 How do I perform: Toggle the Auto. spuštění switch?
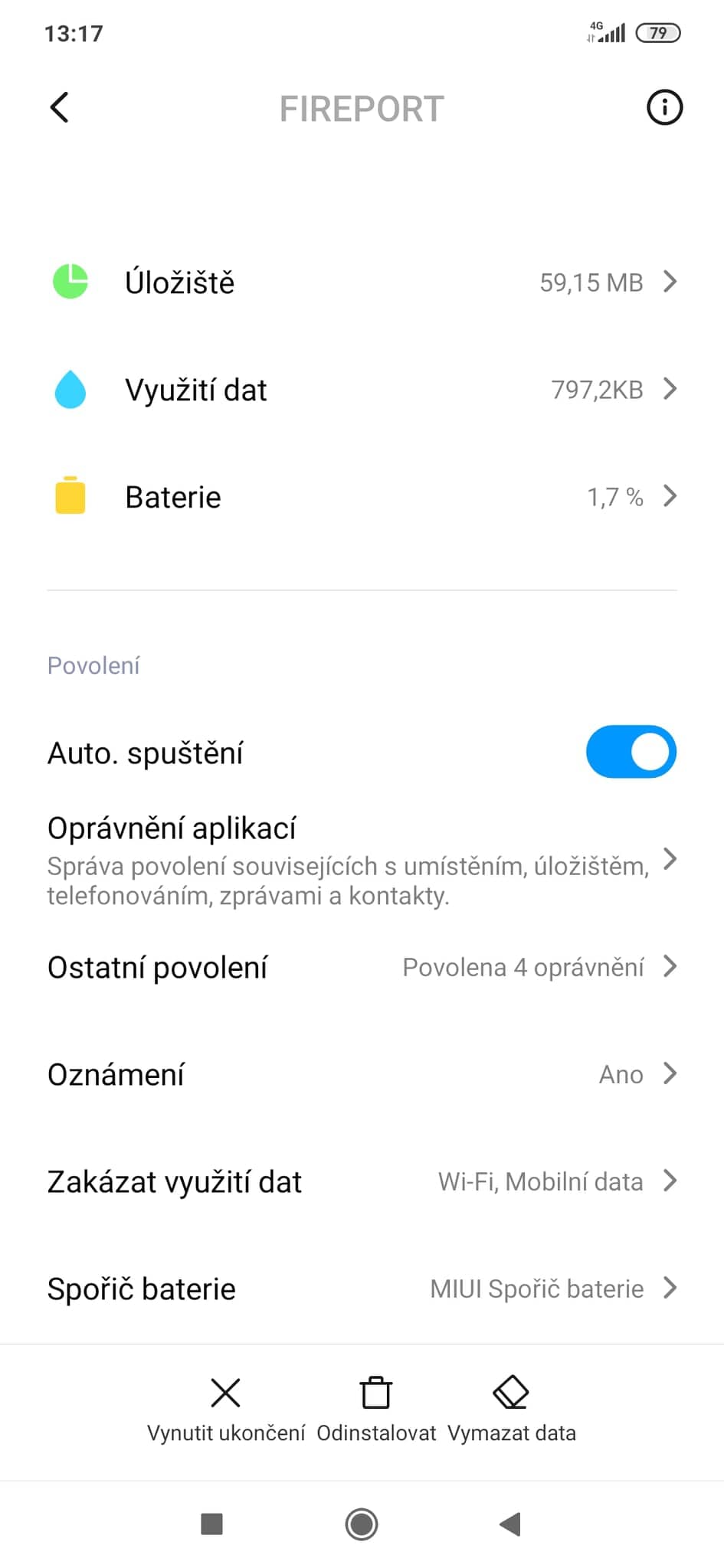point(631,752)
